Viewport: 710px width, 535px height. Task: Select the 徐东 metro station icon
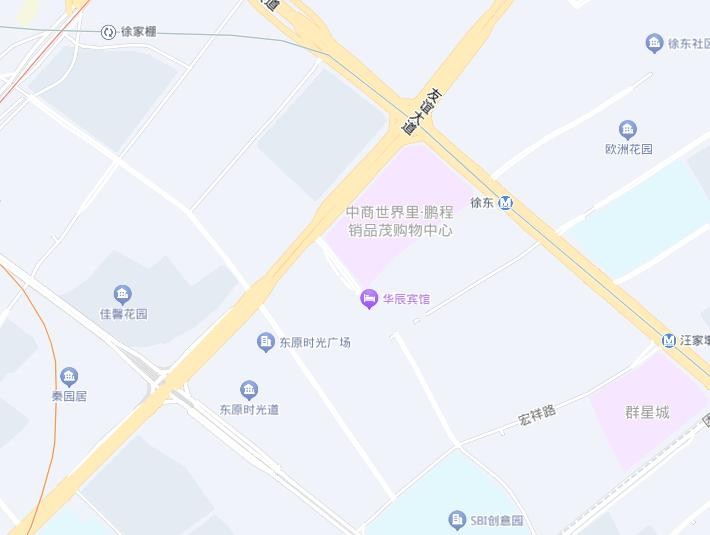click(x=506, y=203)
